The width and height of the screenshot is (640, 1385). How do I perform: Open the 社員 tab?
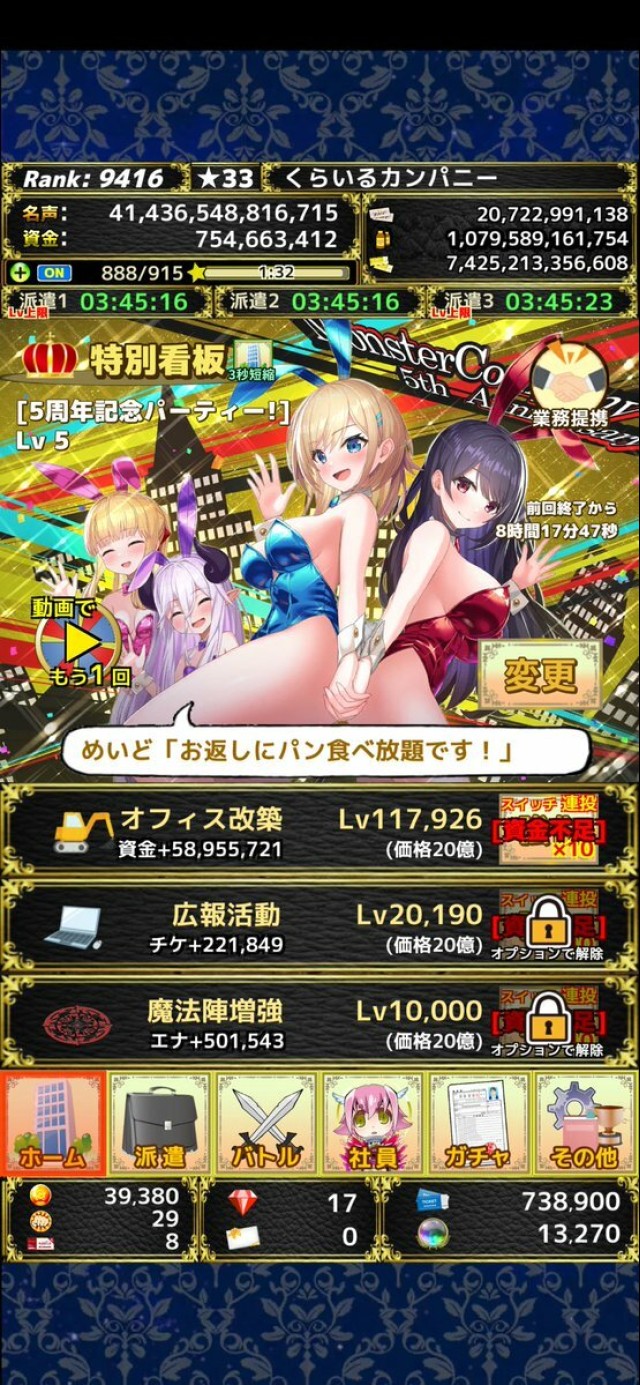[x=372, y=1123]
